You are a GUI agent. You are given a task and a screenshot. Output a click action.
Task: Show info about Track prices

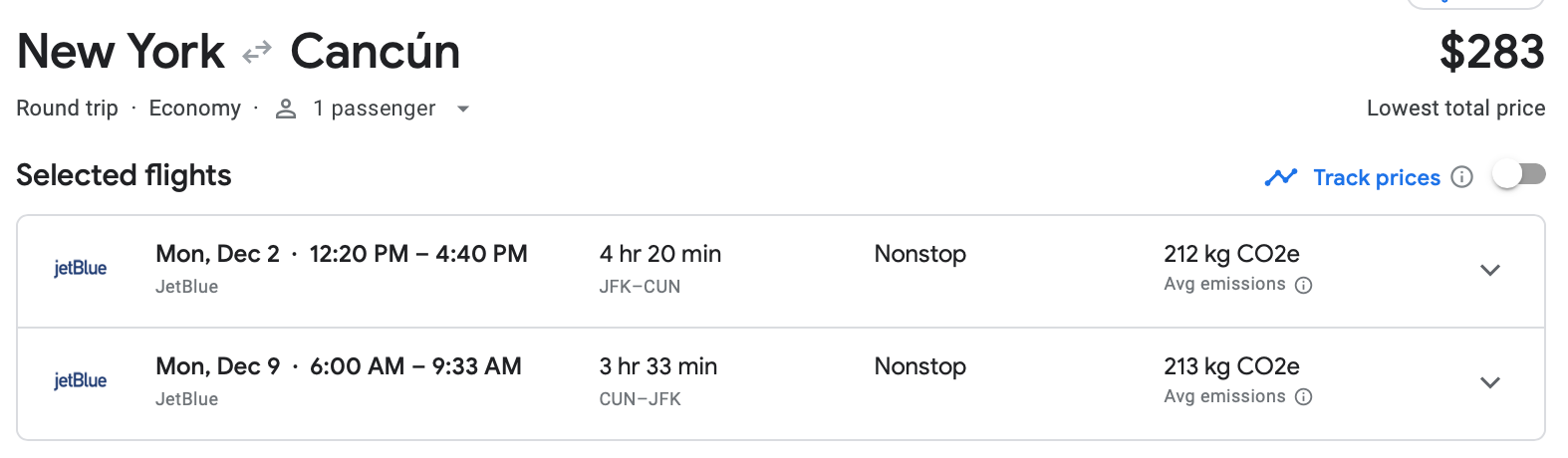[x=1461, y=177]
